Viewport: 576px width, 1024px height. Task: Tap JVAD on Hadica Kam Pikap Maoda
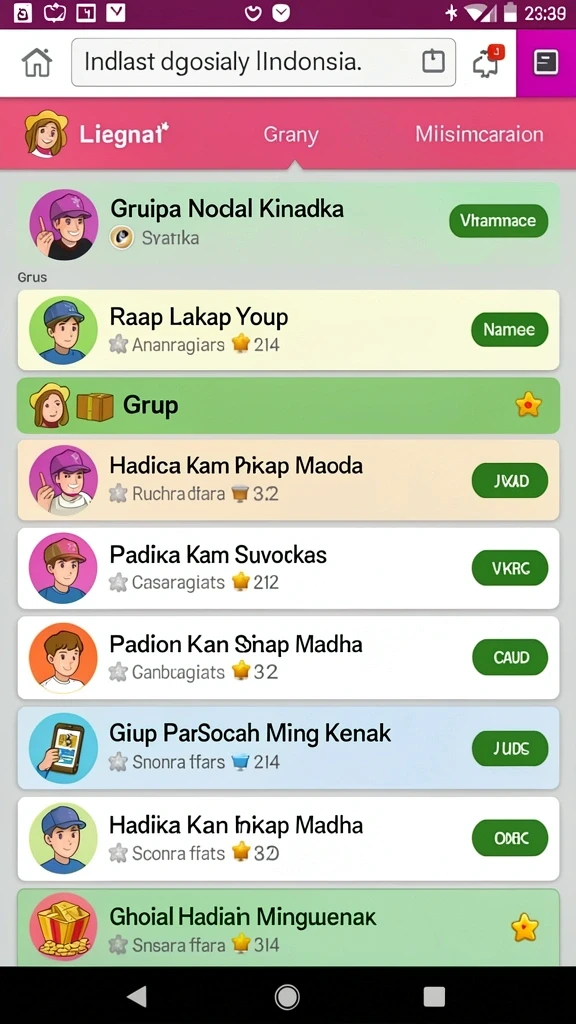pyautogui.click(x=509, y=481)
